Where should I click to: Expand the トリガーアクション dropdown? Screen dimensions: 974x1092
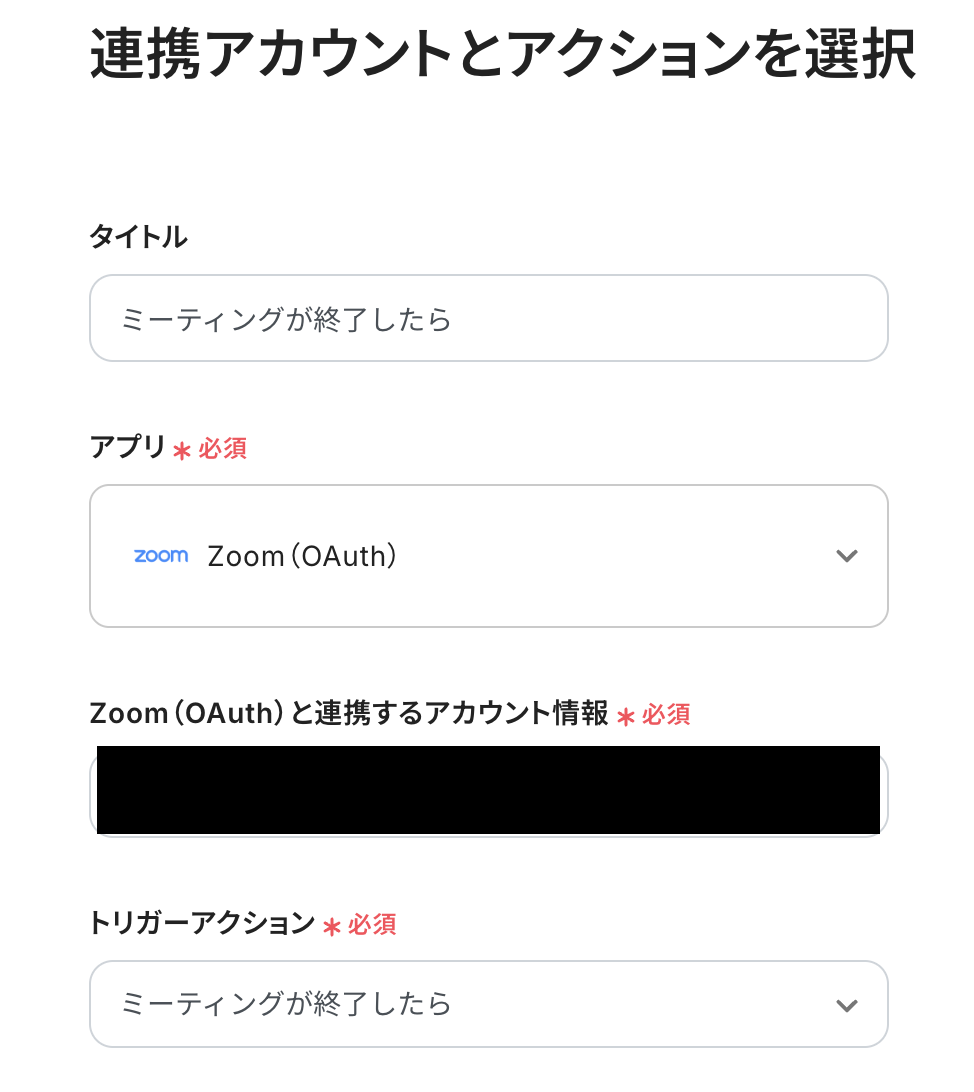[x=488, y=1003]
